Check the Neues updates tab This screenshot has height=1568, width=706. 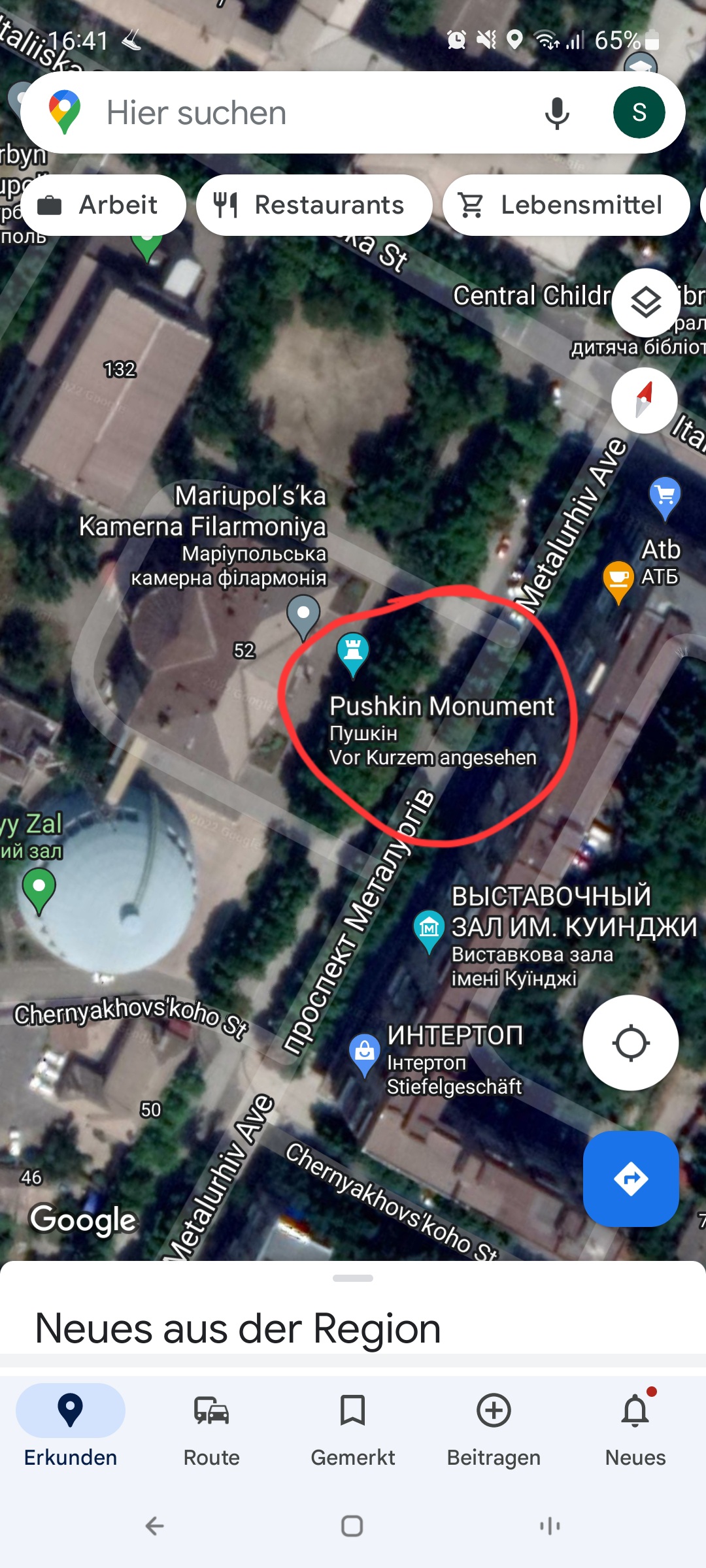coord(635,1429)
